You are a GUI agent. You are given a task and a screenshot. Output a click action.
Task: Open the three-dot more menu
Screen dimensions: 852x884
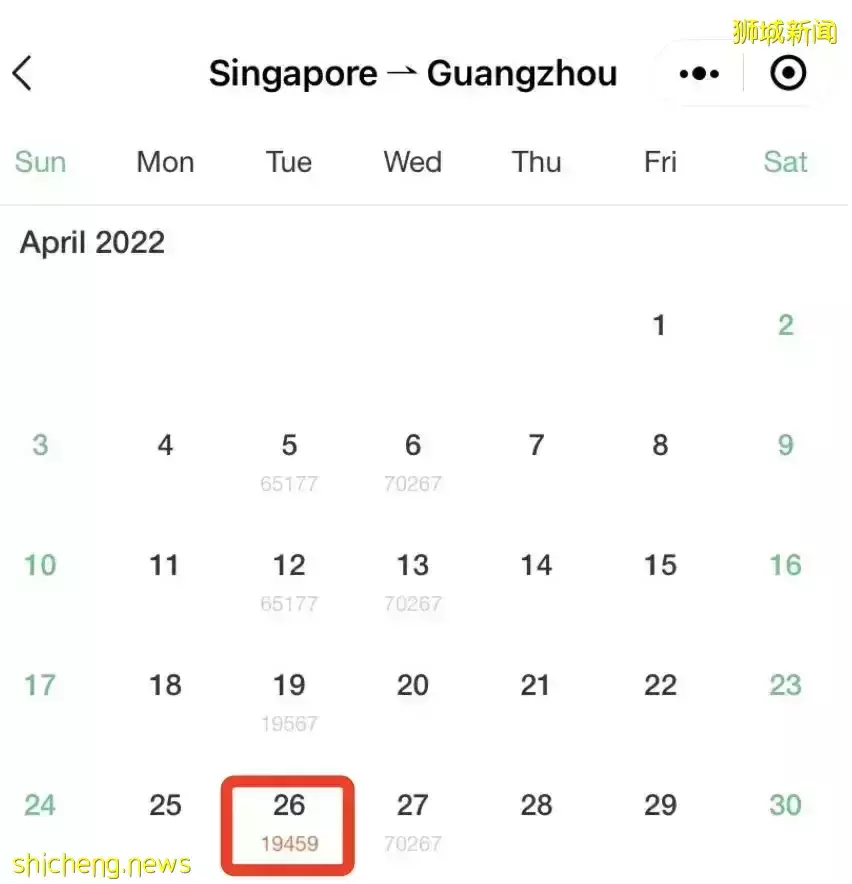699,74
